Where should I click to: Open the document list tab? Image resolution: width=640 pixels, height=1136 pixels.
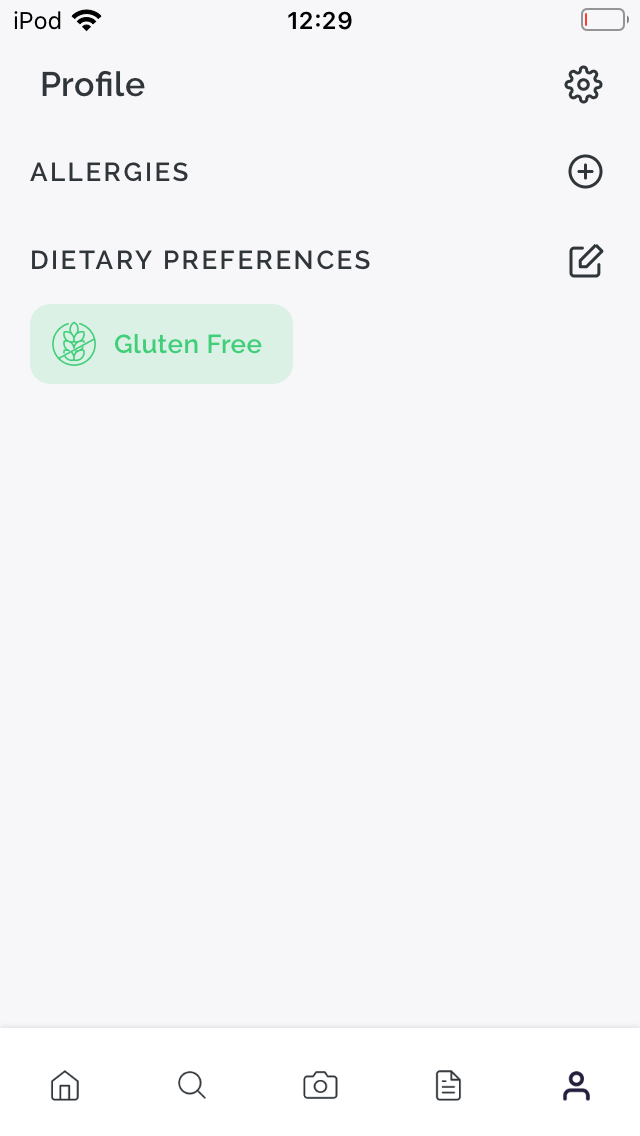(x=448, y=1085)
